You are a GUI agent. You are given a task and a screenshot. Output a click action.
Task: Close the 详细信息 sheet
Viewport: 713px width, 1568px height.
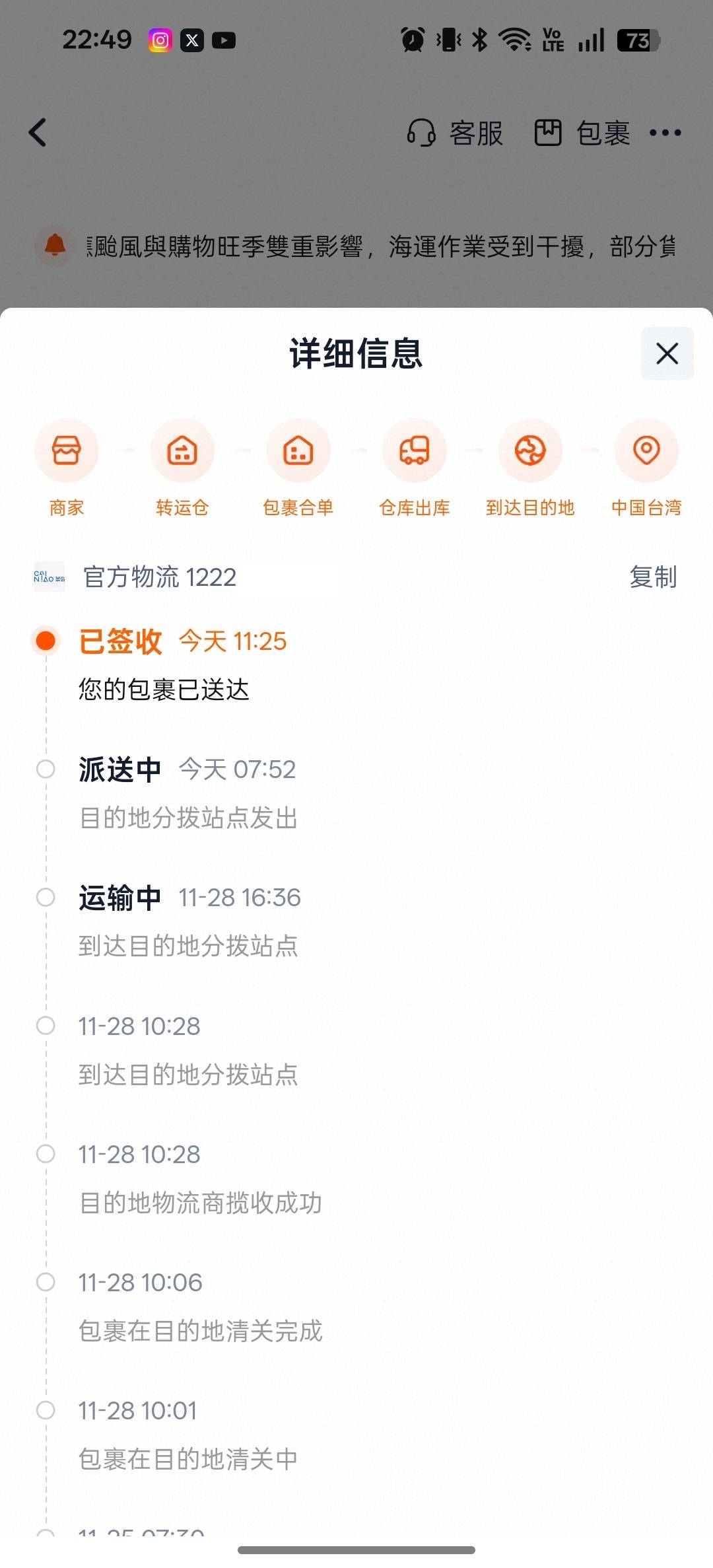click(x=667, y=353)
